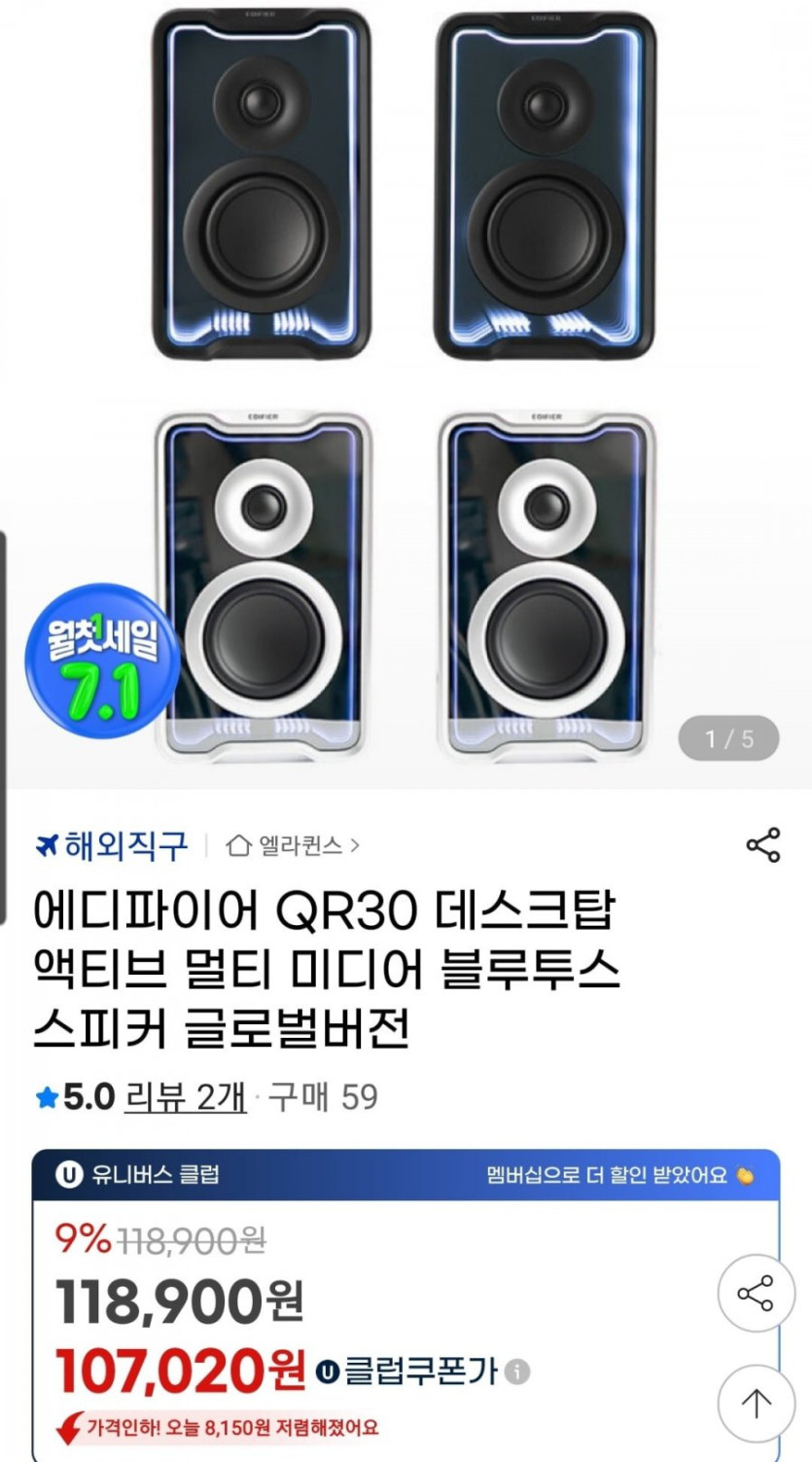Share this product via top share icon
Image resolution: width=812 pixels, height=1462 pixels.
coord(763,844)
